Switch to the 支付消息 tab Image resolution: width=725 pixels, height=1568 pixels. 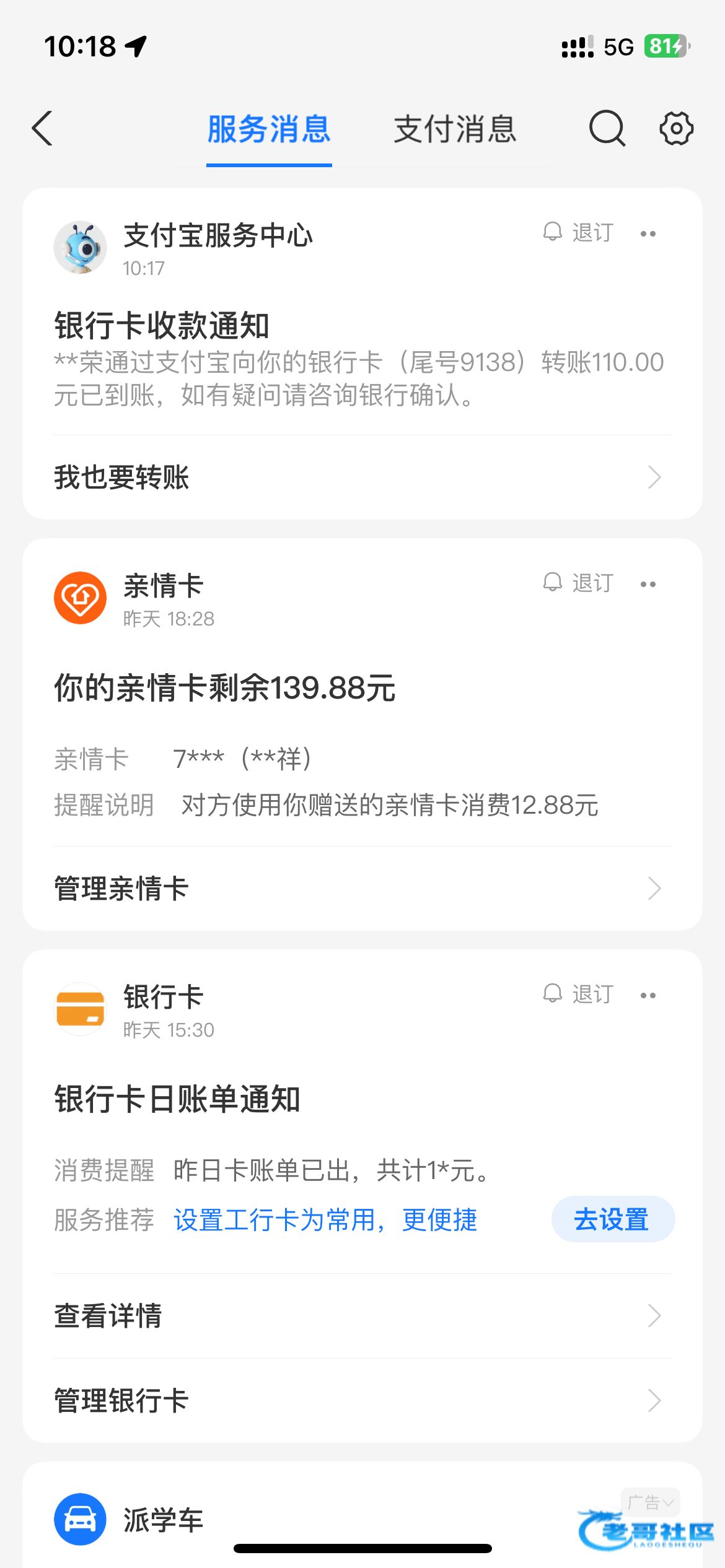tap(455, 130)
